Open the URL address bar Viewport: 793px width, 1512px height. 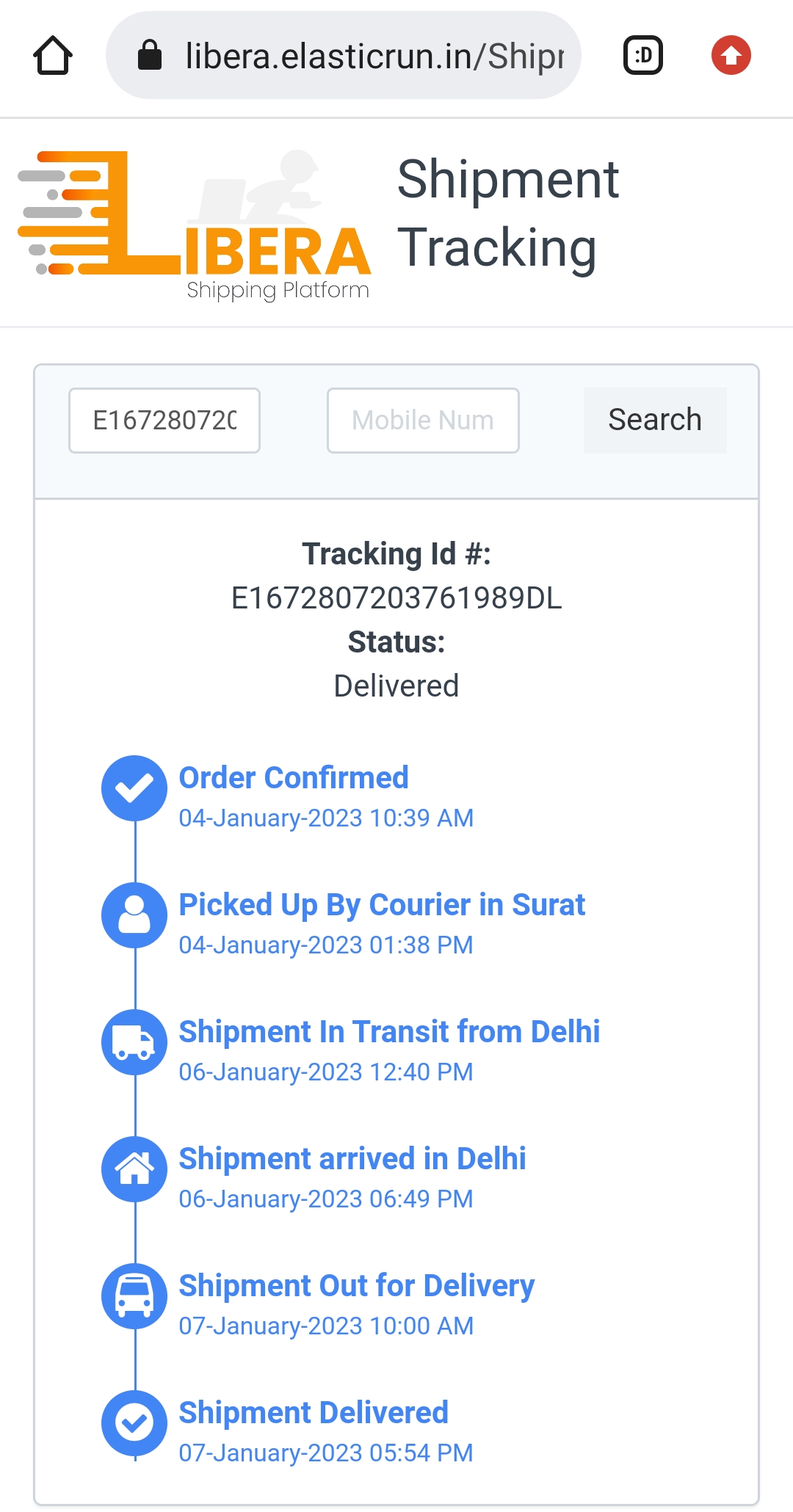(x=344, y=55)
